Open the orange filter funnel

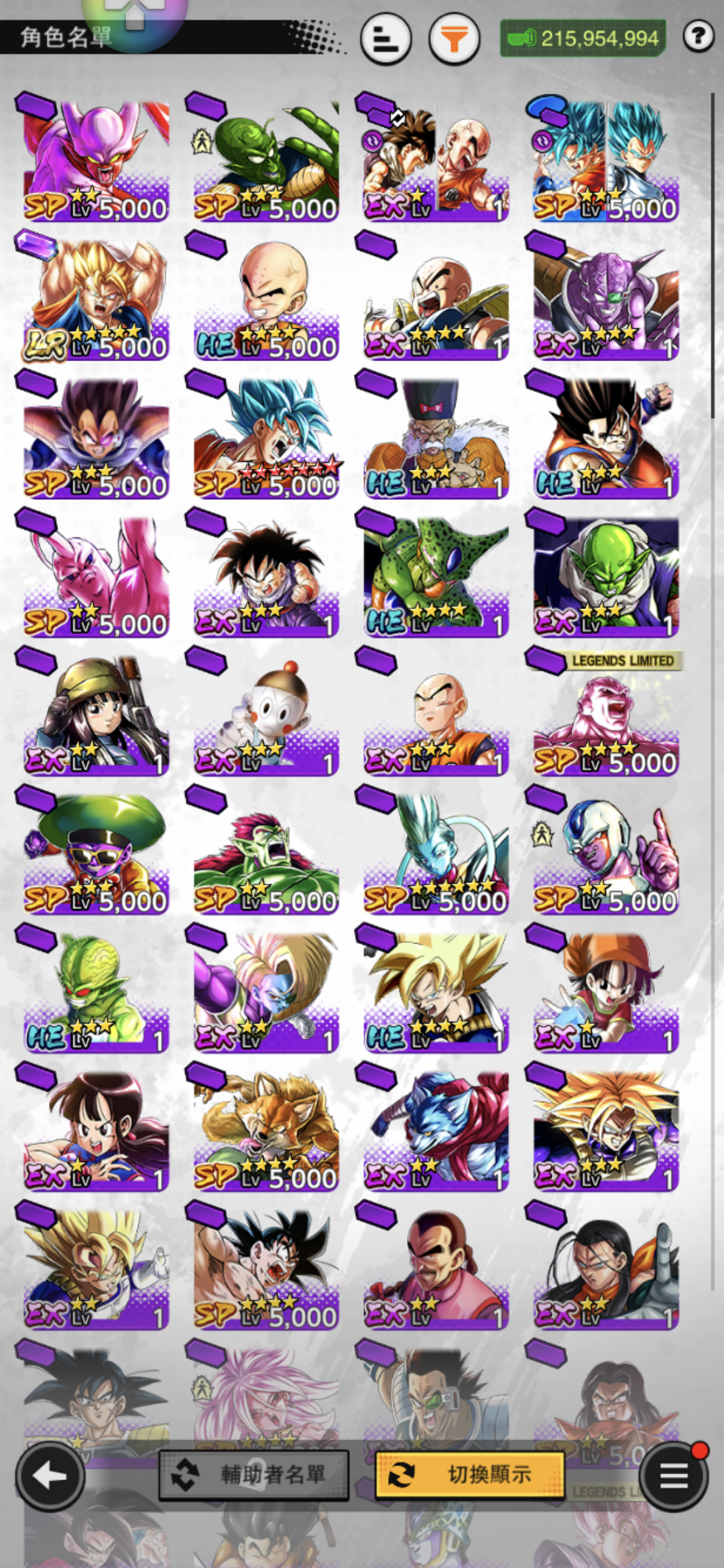click(454, 39)
